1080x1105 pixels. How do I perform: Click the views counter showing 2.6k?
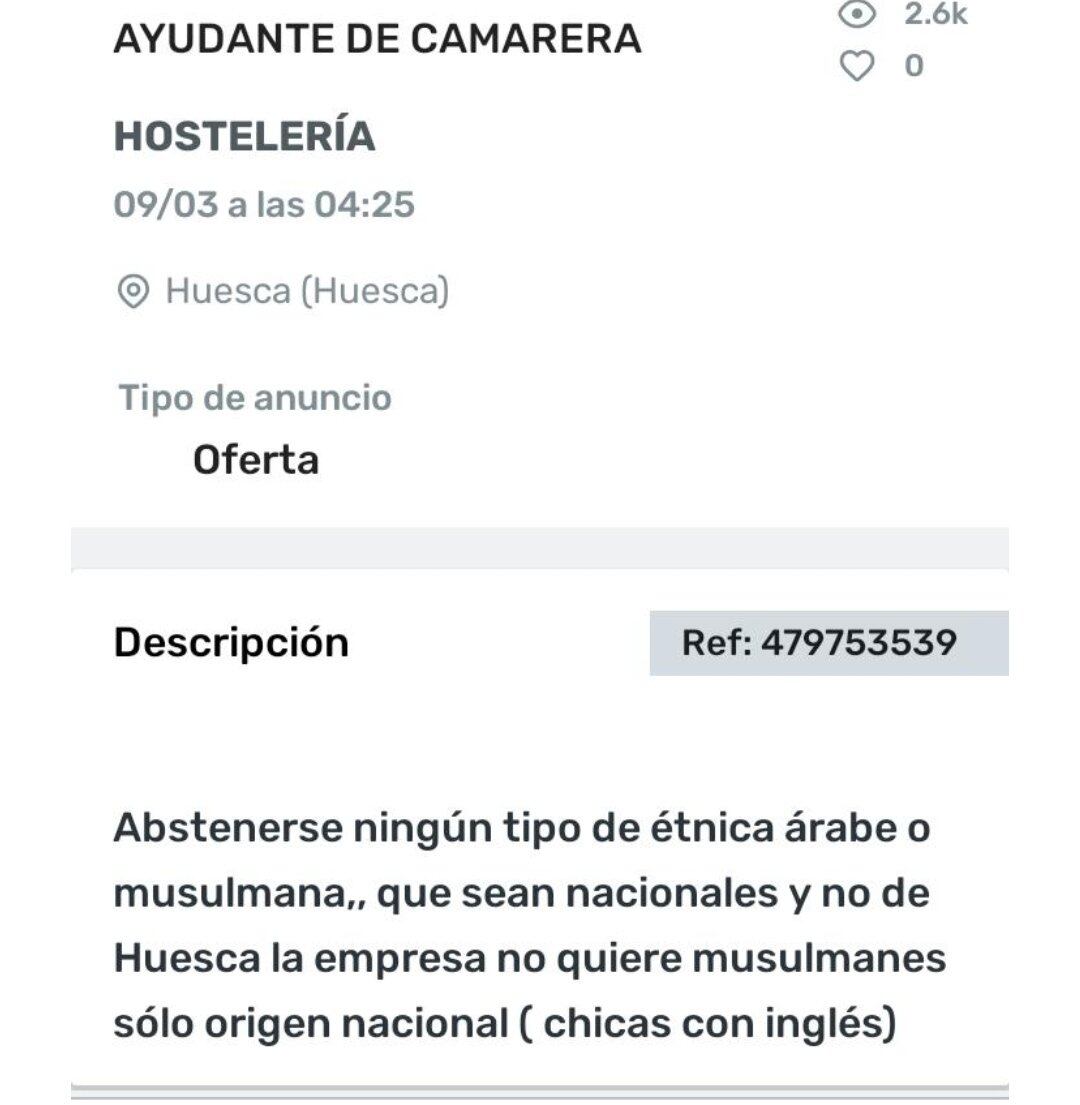coord(934,12)
